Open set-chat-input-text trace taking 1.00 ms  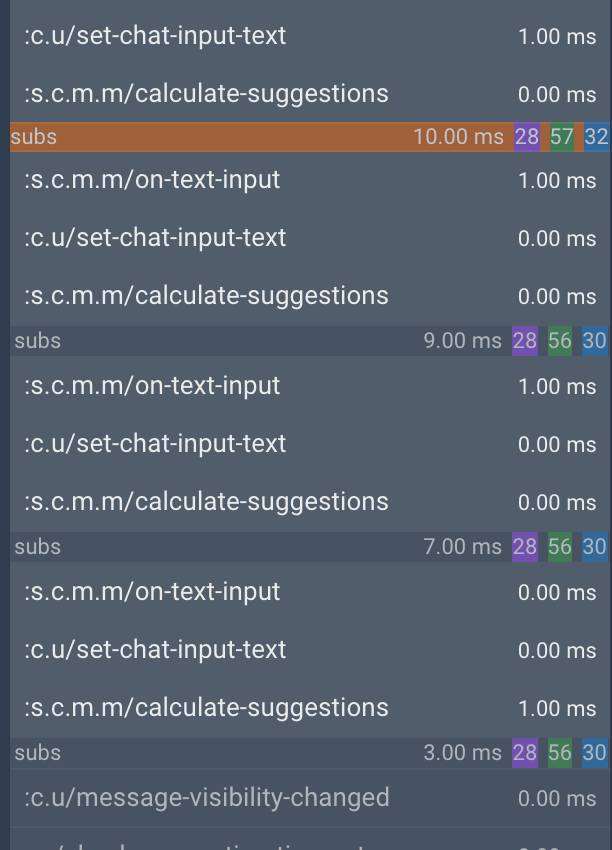[155, 36]
